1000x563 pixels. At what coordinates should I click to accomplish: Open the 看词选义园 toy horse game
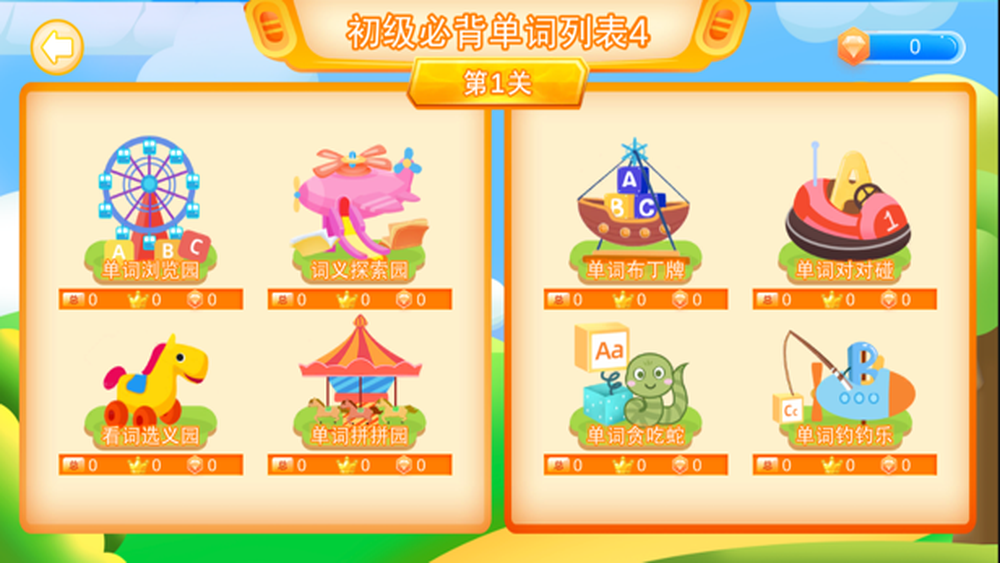click(x=150, y=385)
